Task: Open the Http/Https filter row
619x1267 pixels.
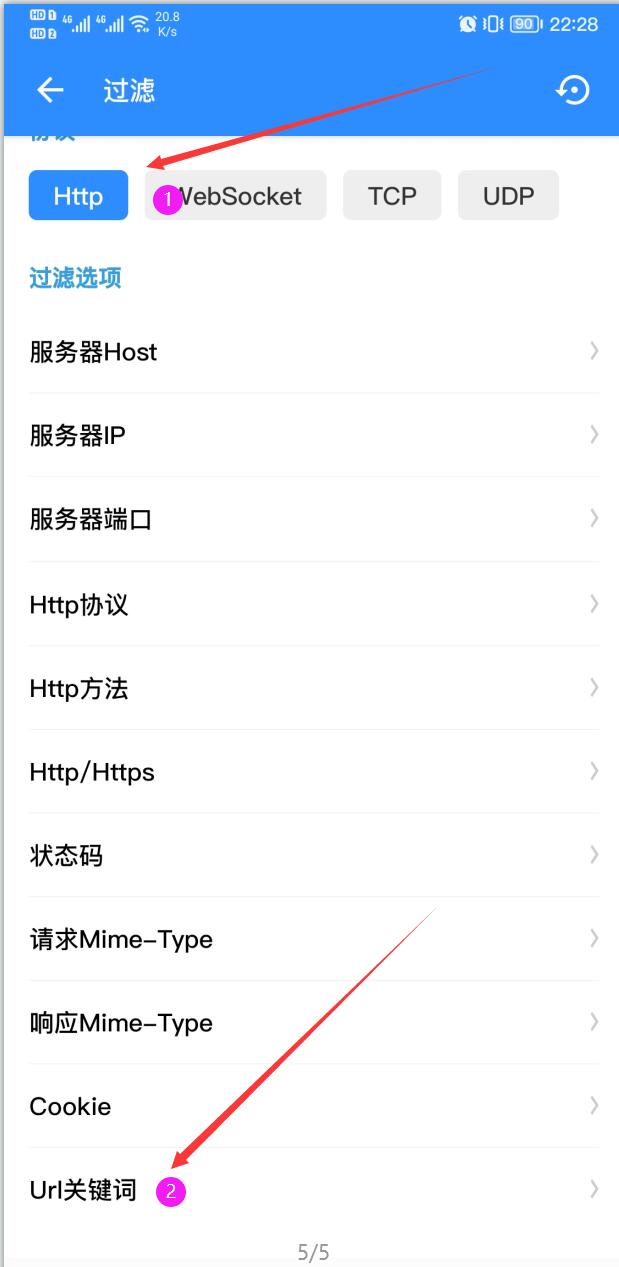Action: pyautogui.click(x=310, y=772)
